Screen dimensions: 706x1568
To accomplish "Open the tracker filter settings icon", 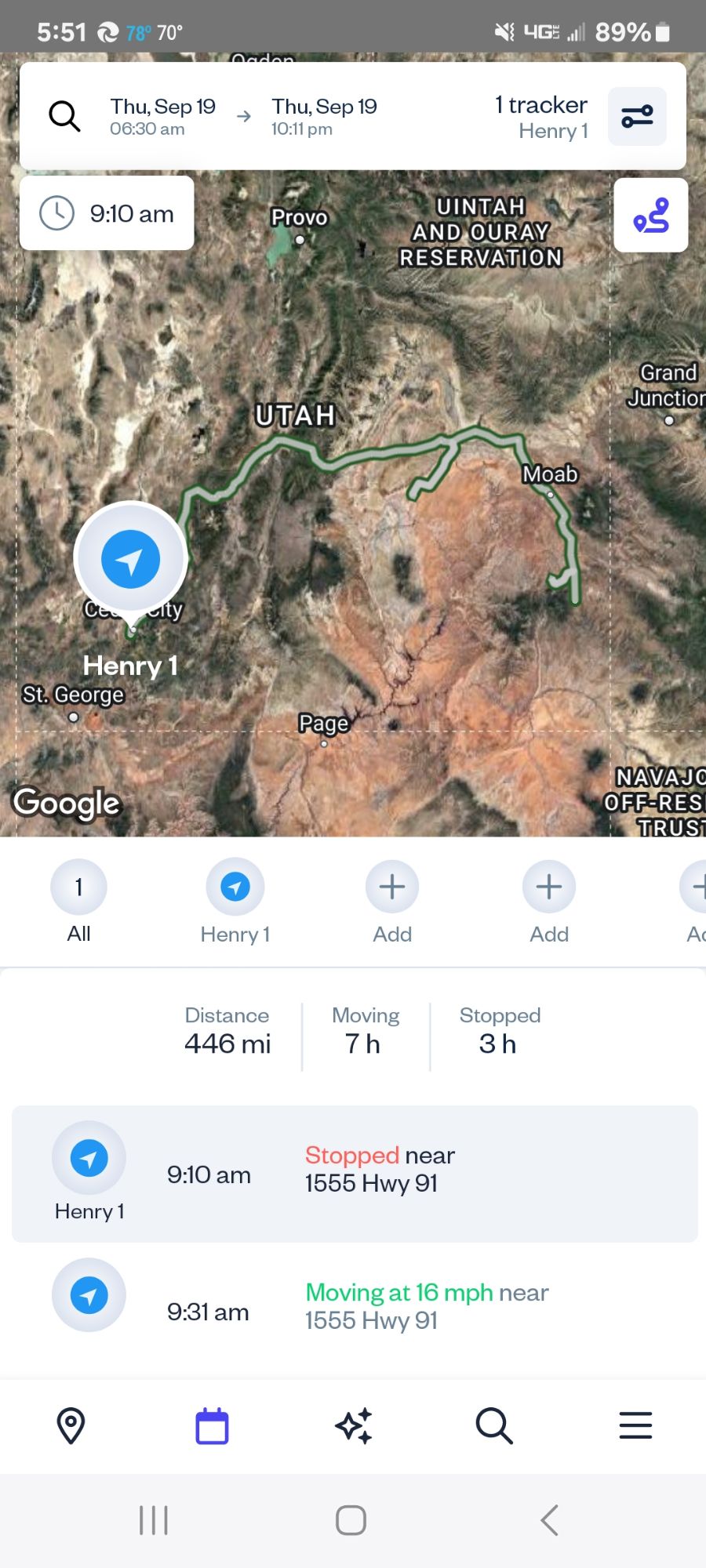I will pos(637,117).
